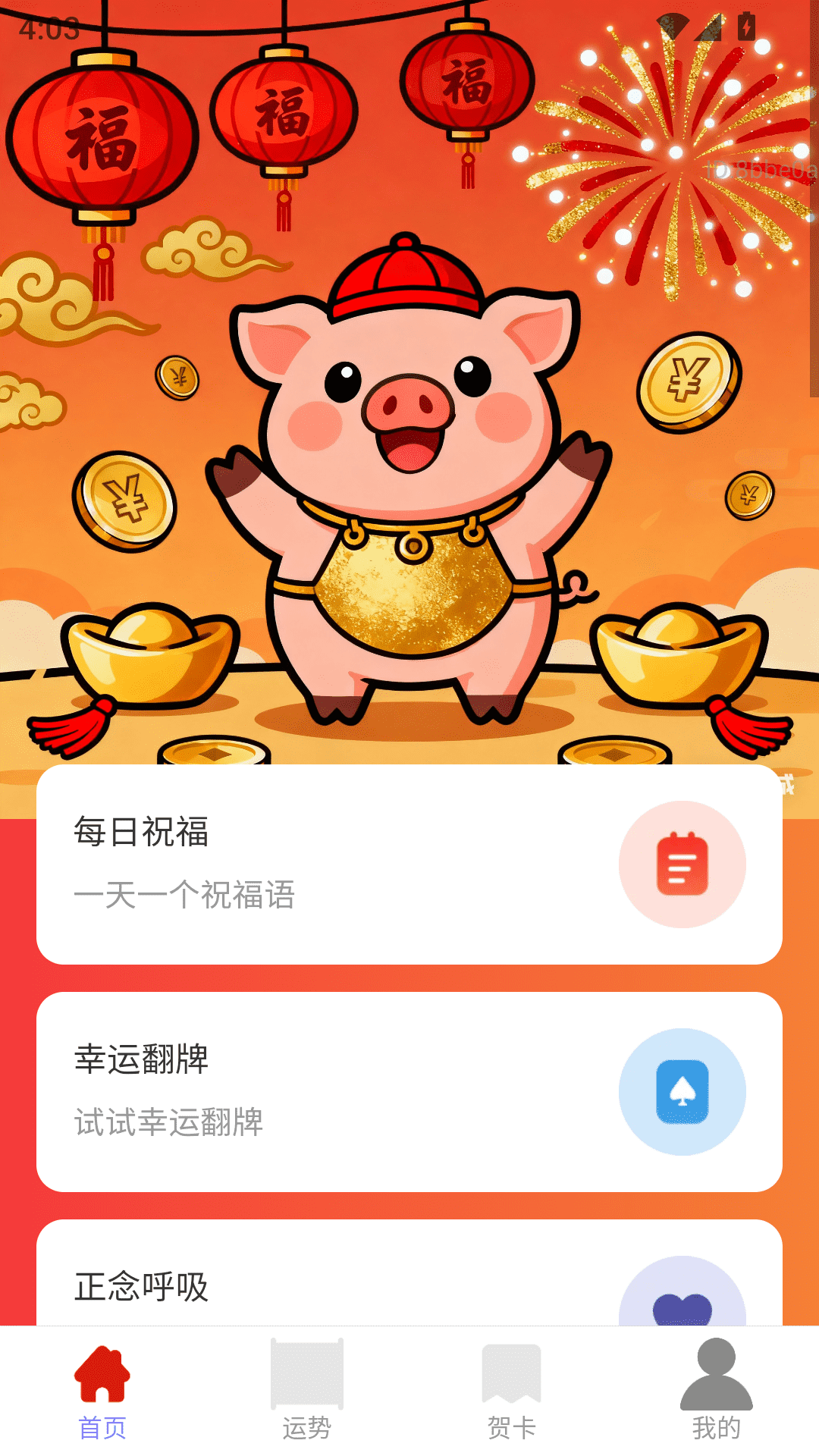Click the red 每日祝福 notepad icon
Screen dimensions: 819x1456
pyautogui.click(x=682, y=864)
